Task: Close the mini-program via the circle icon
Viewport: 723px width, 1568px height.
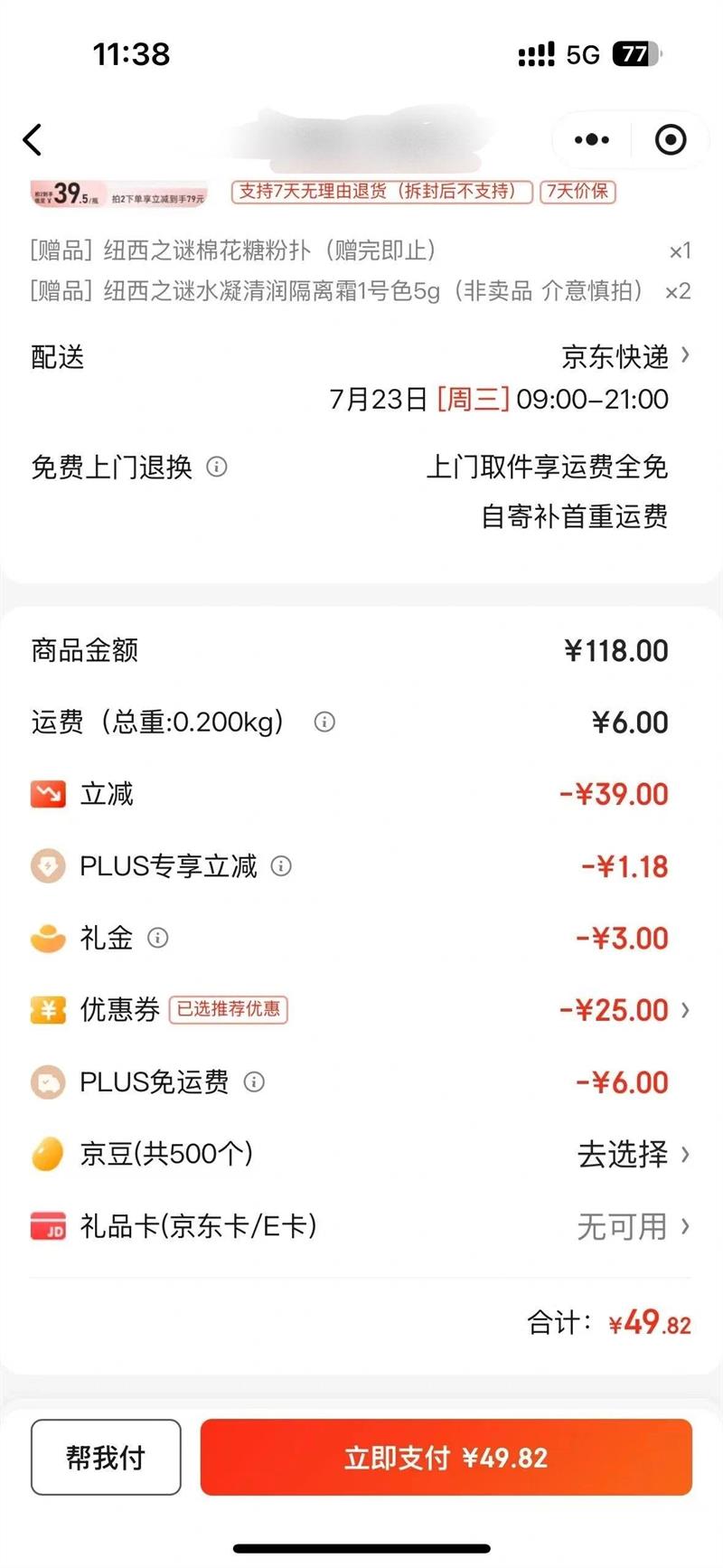Action: (x=670, y=140)
